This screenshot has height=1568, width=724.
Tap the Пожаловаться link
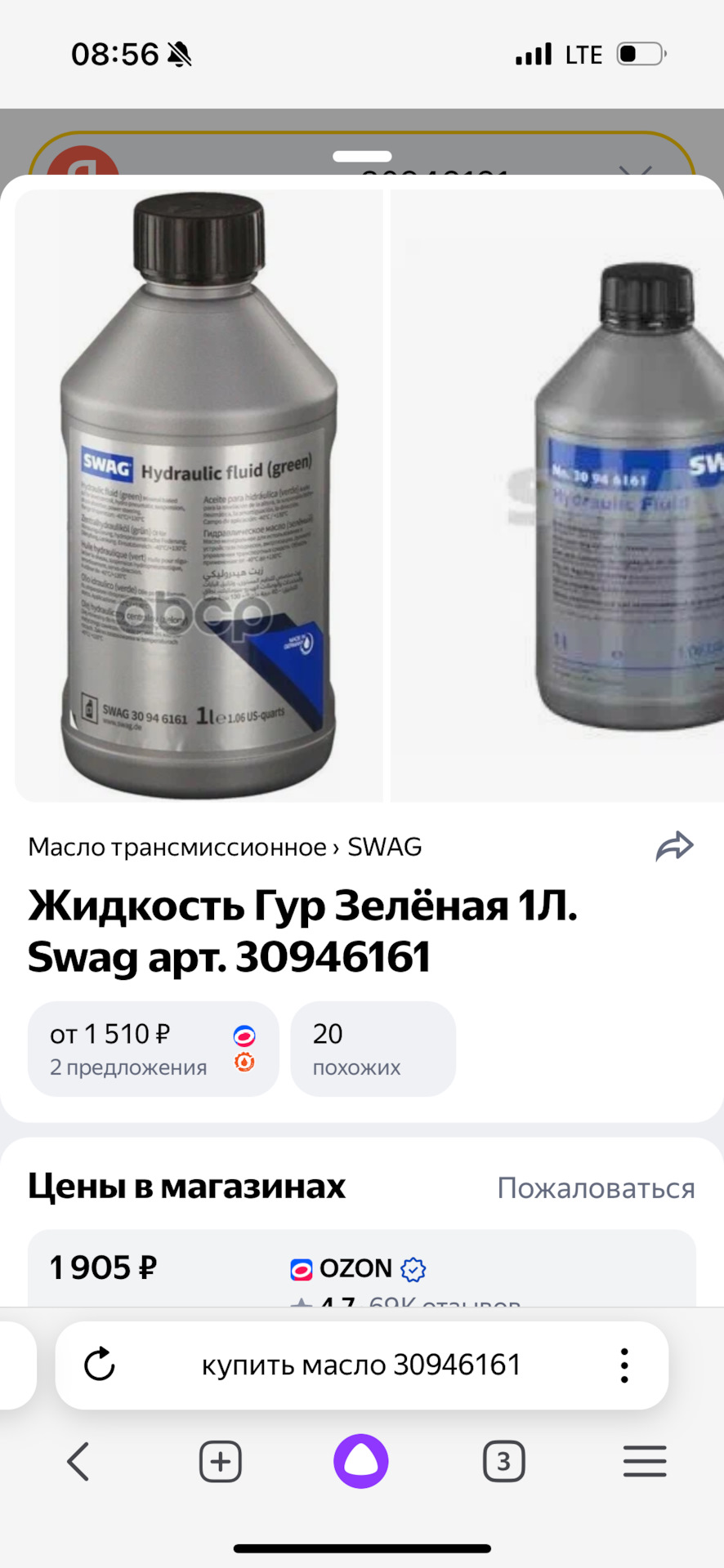click(596, 1188)
